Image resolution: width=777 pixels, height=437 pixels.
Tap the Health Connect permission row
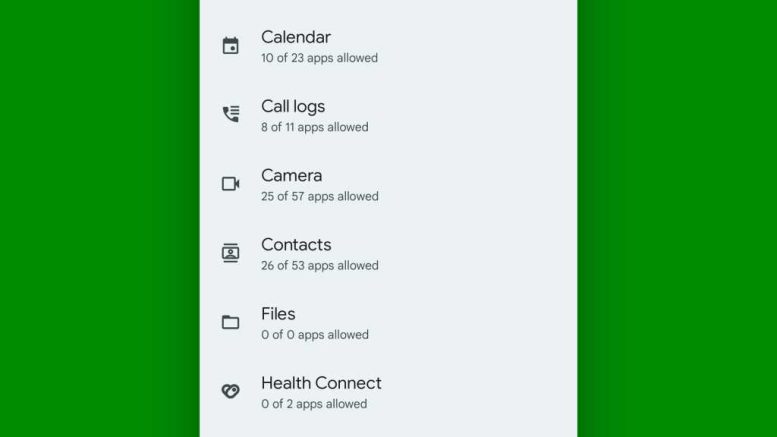click(321, 391)
